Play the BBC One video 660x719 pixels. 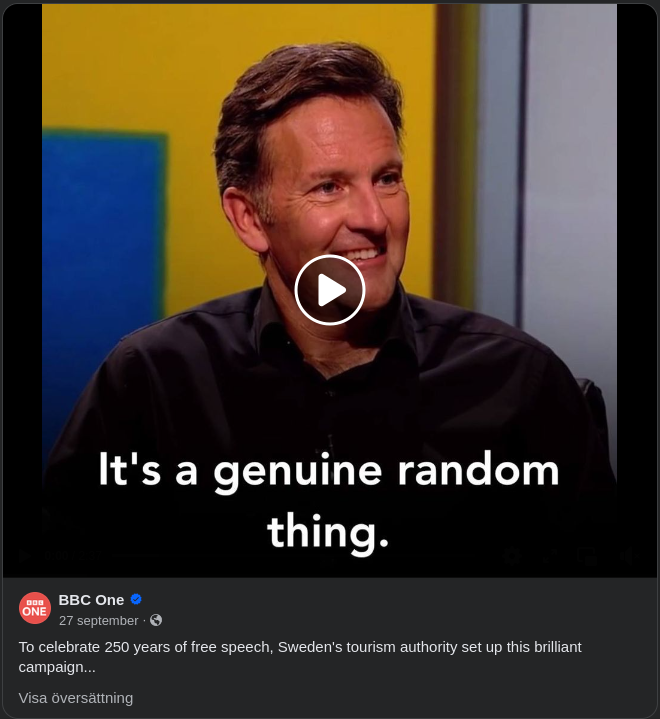(330, 290)
